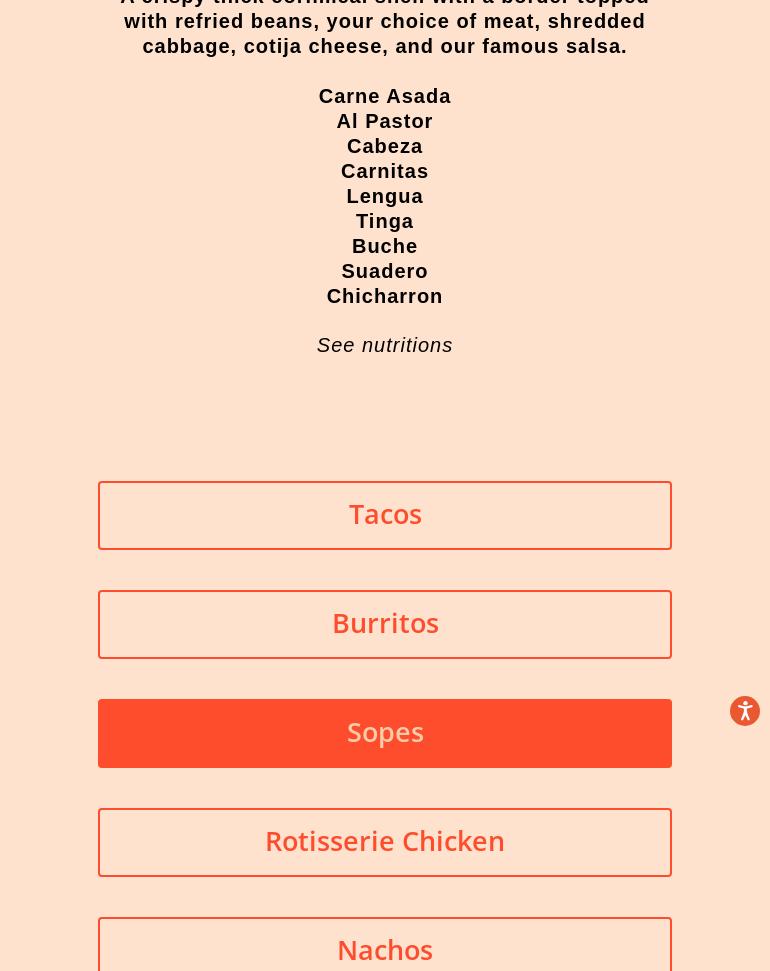Switch to the Burritos category
This screenshot has height=971, width=770.
point(384,624)
